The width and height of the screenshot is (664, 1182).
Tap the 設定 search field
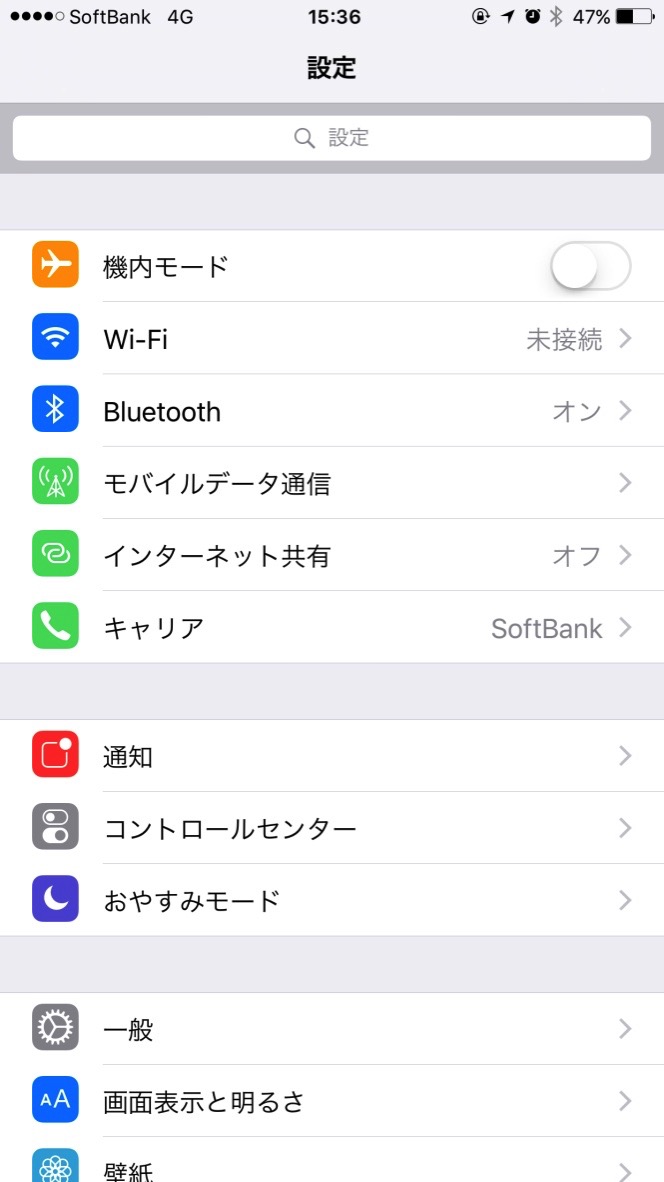[x=332, y=138]
